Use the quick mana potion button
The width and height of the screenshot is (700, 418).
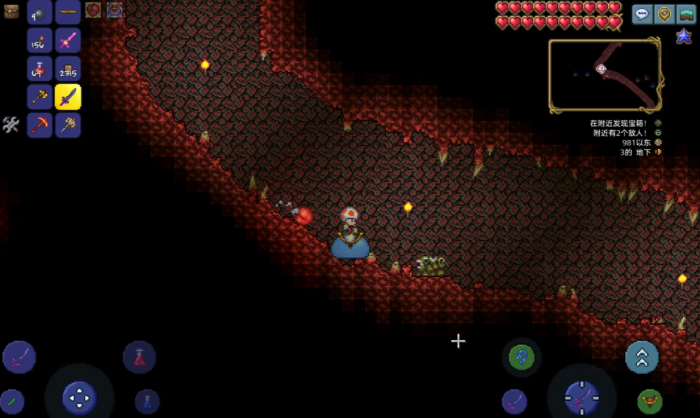click(147, 400)
